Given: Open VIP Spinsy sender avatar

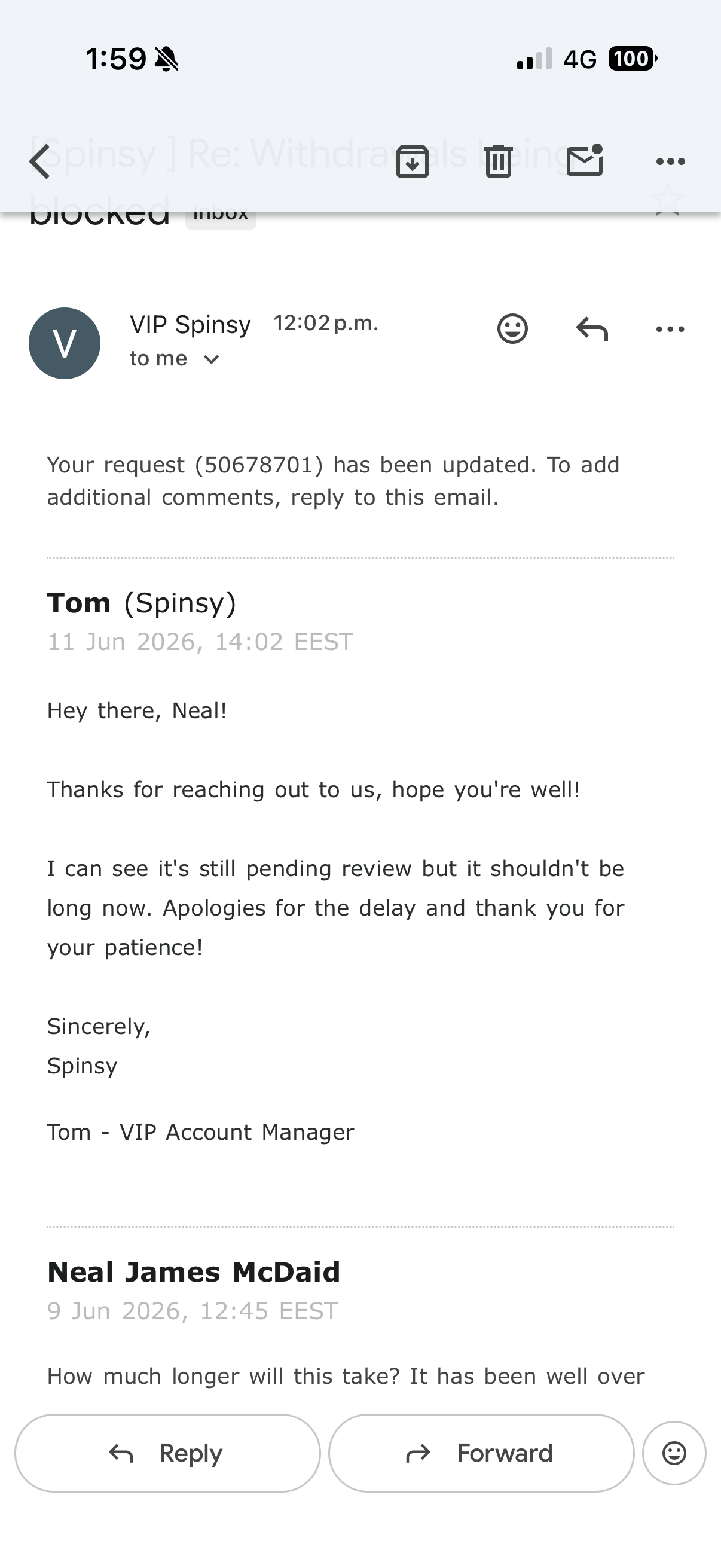Looking at the screenshot, I should tap(65, 343).
